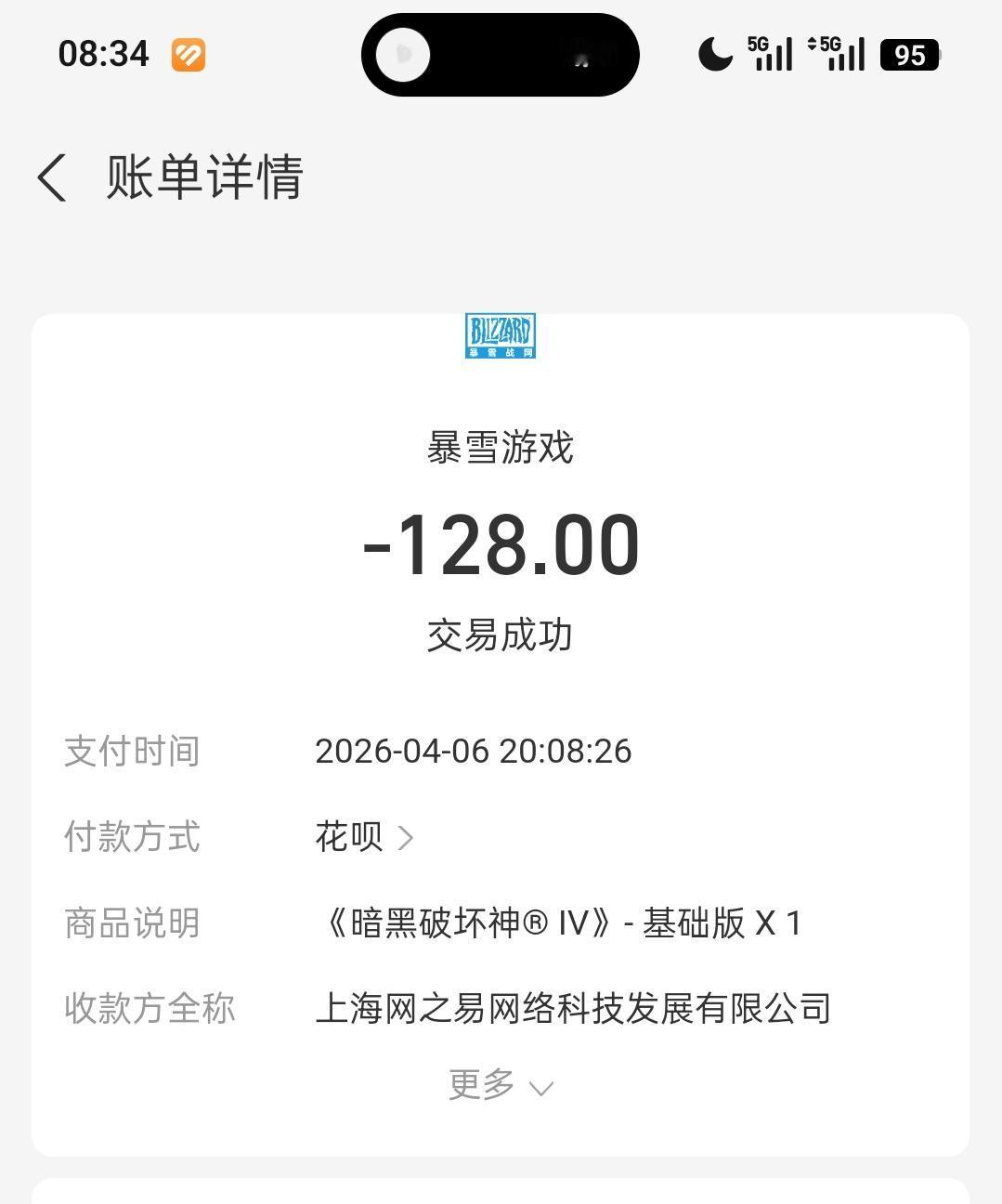This screenshot has height=1204, width=1002.
Task: Tap the 付款方式 label
Action: tap(132, 837)
